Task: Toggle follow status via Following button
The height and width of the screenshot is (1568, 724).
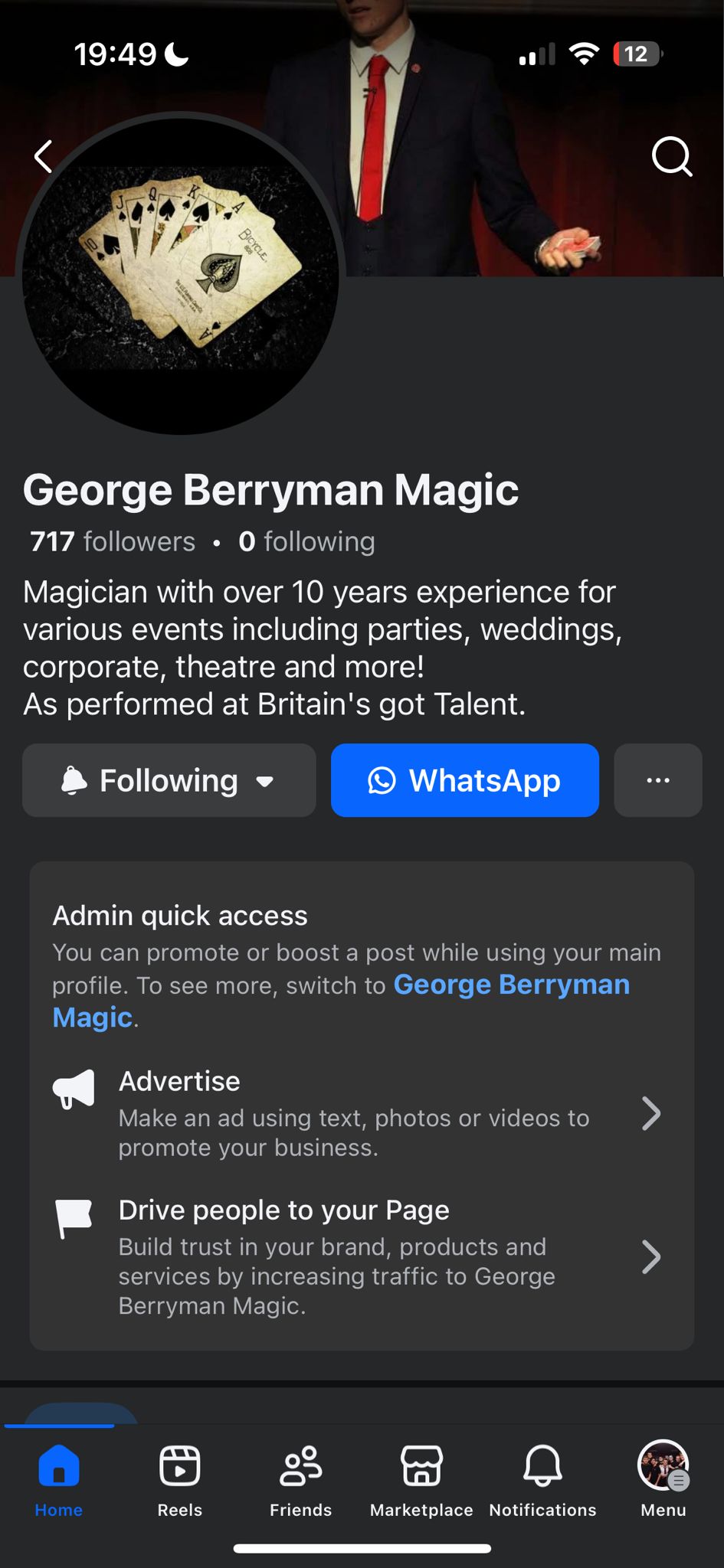Action: point(169,780)
